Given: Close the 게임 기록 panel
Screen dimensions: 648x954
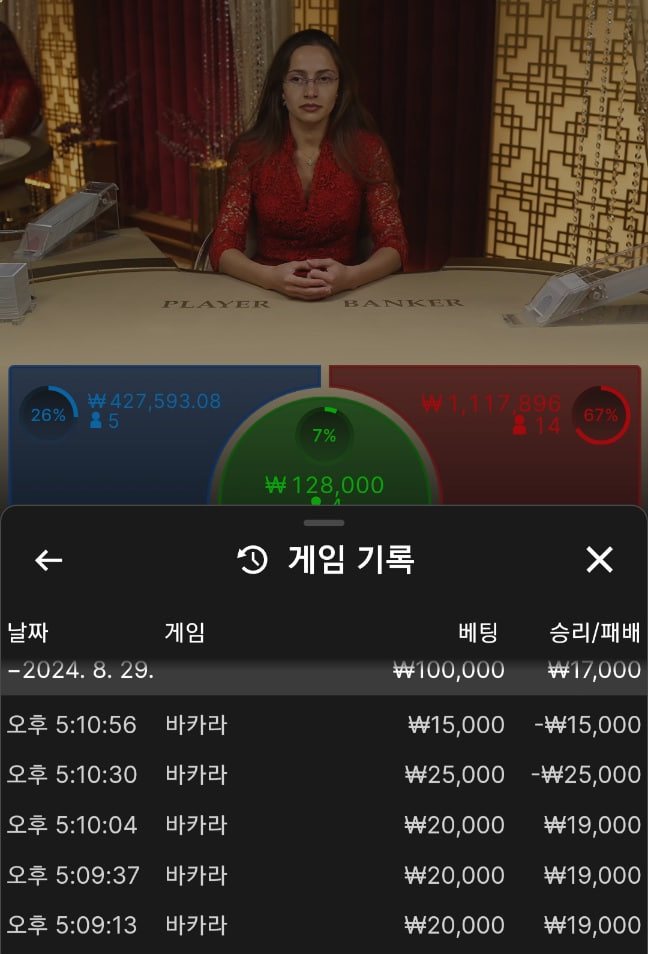Looking at the screenshot, I should [599, 560].
